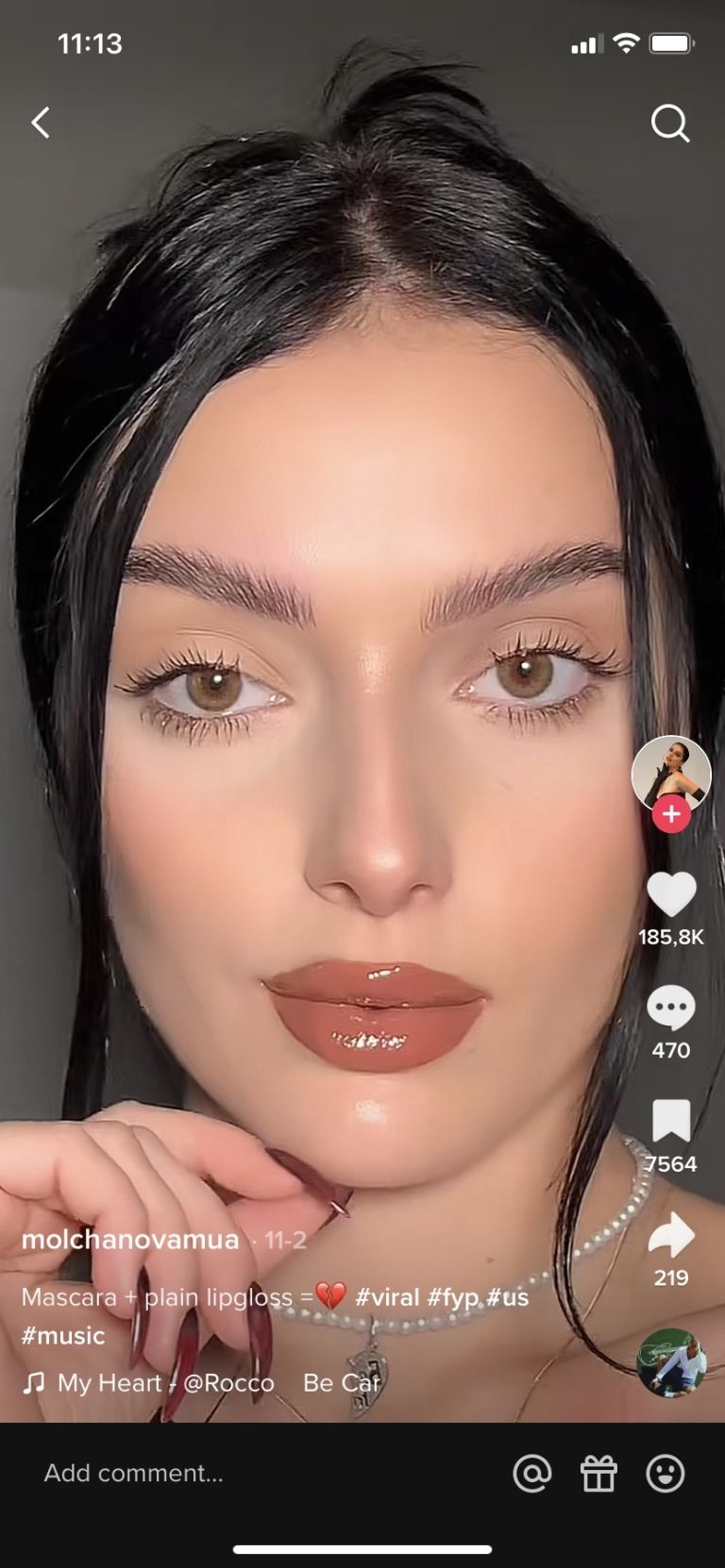Follow the creator with the plus button
The width and height of the screenshot is (725, 1568).
[671, 814]
